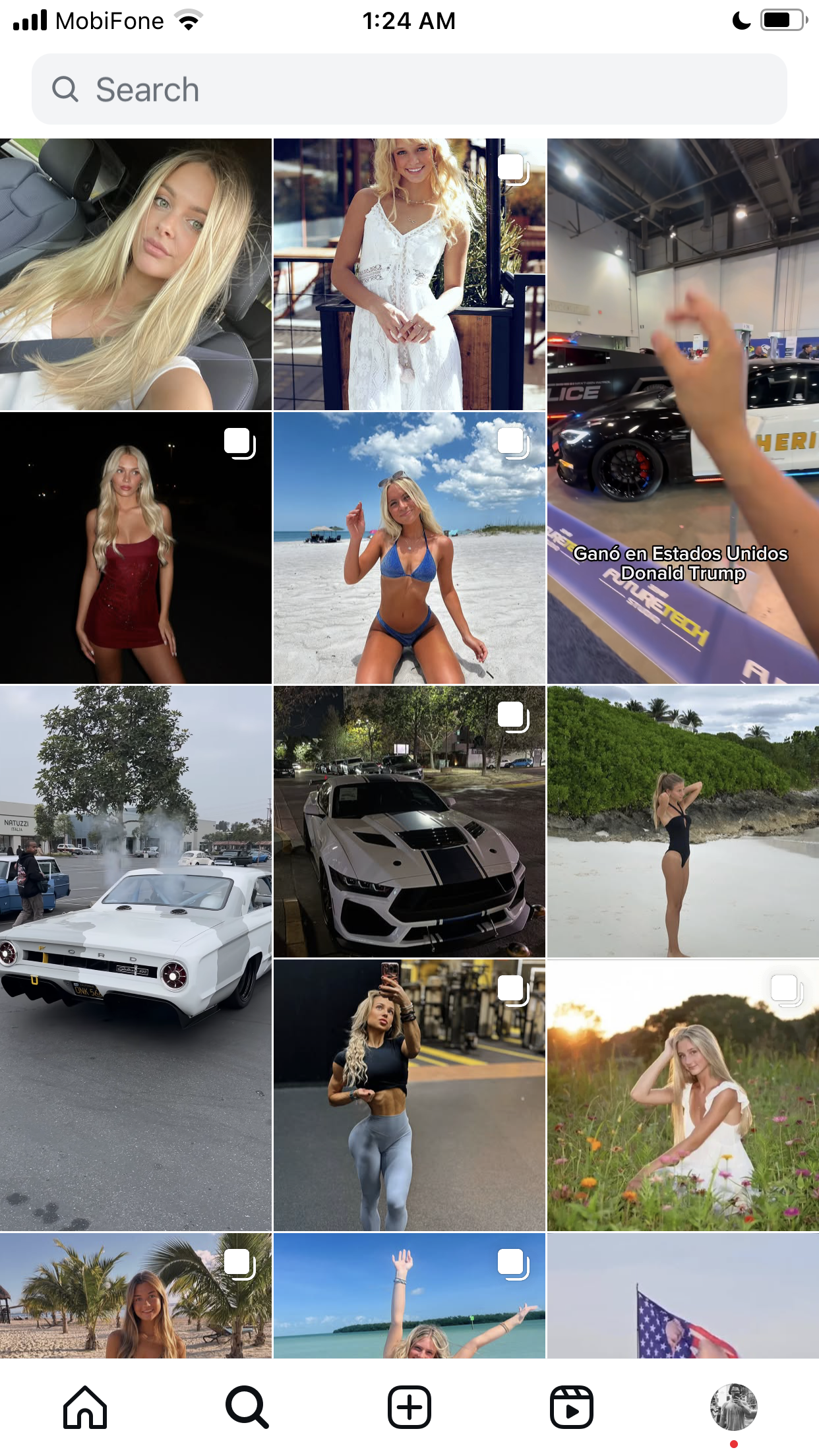Open the red dress night photo post
Screen dimensions: 819x1456
(x=136, y=548)
